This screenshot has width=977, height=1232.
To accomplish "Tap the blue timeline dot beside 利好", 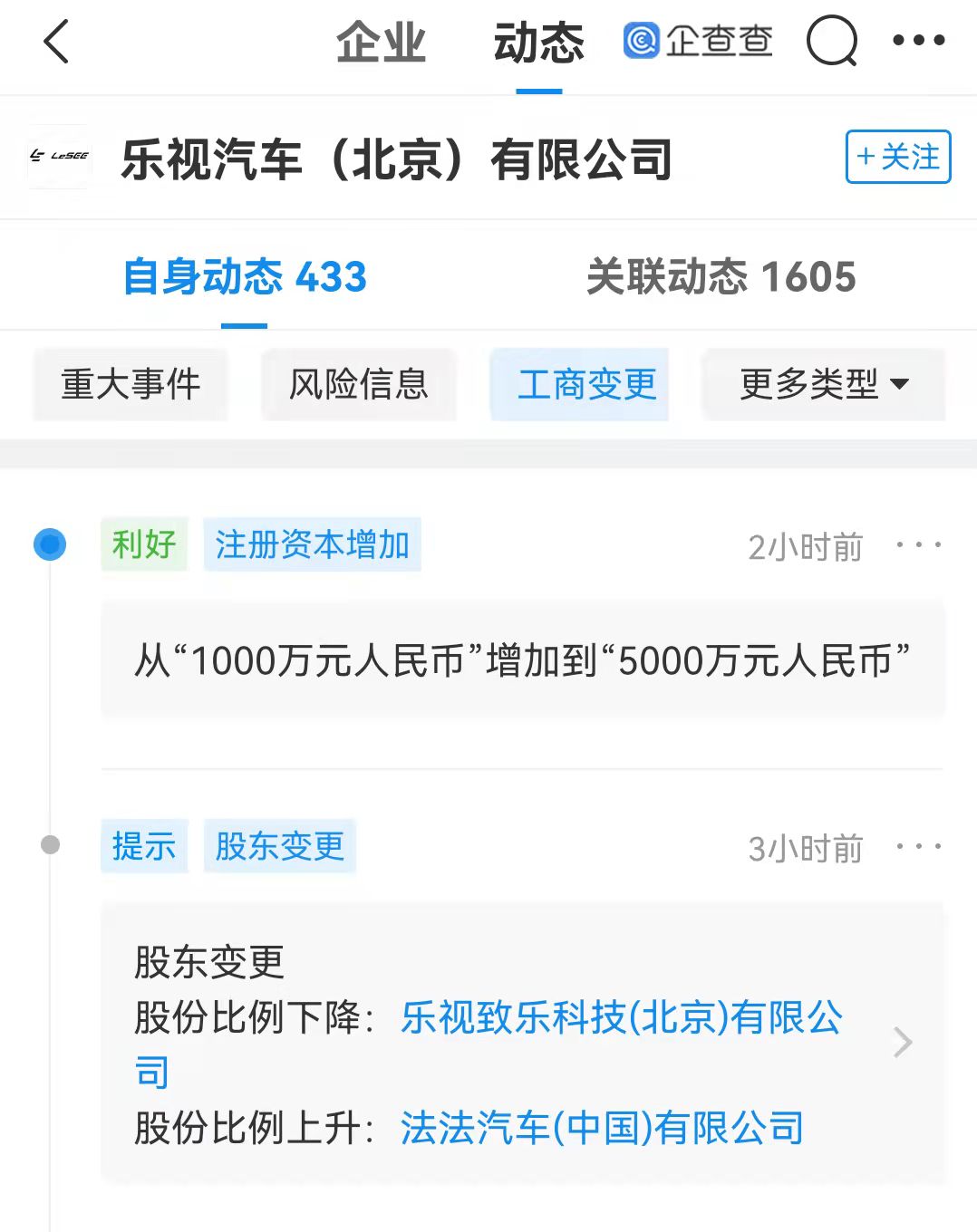I will (x=49, y=544).
